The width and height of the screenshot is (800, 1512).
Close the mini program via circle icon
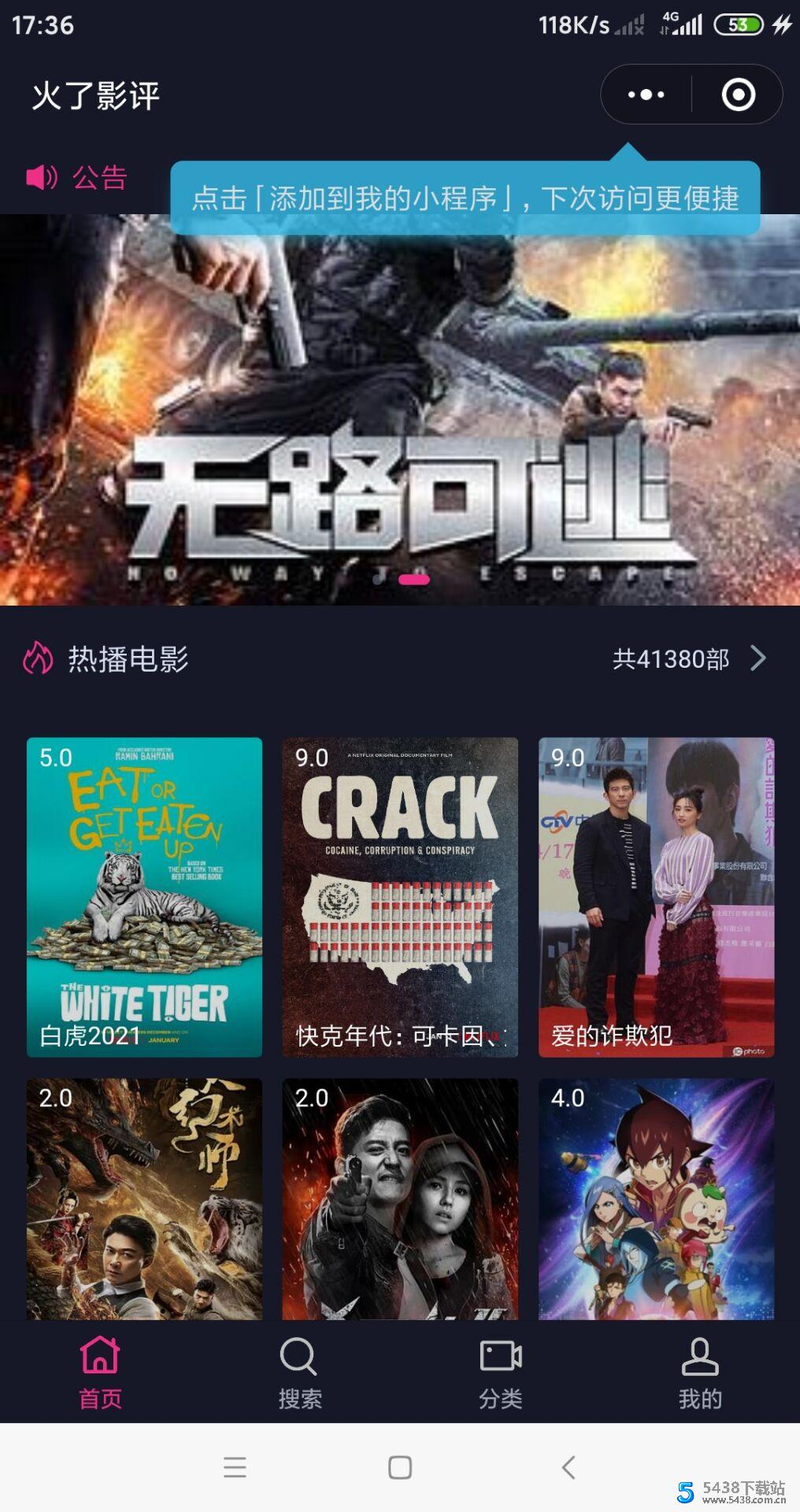(x=738, y=94)
